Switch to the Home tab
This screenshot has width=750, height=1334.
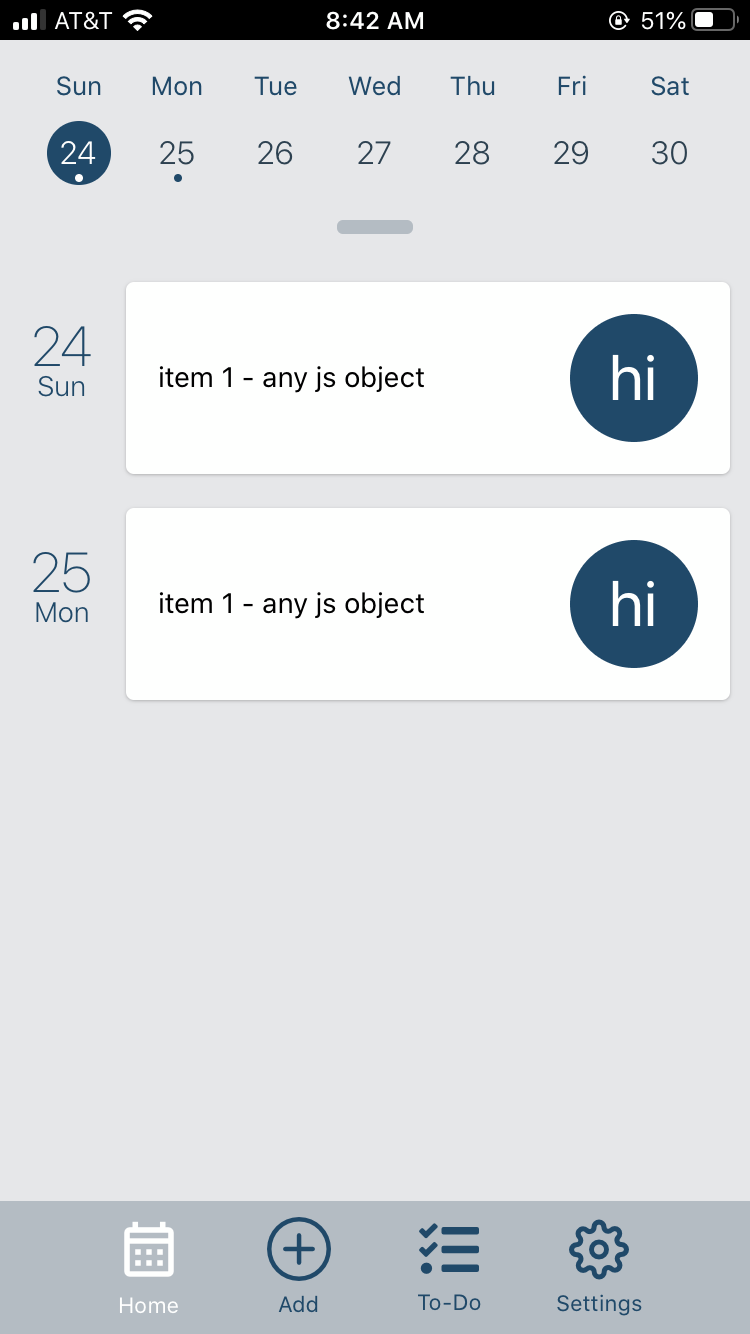click(x=148, y=1268)
